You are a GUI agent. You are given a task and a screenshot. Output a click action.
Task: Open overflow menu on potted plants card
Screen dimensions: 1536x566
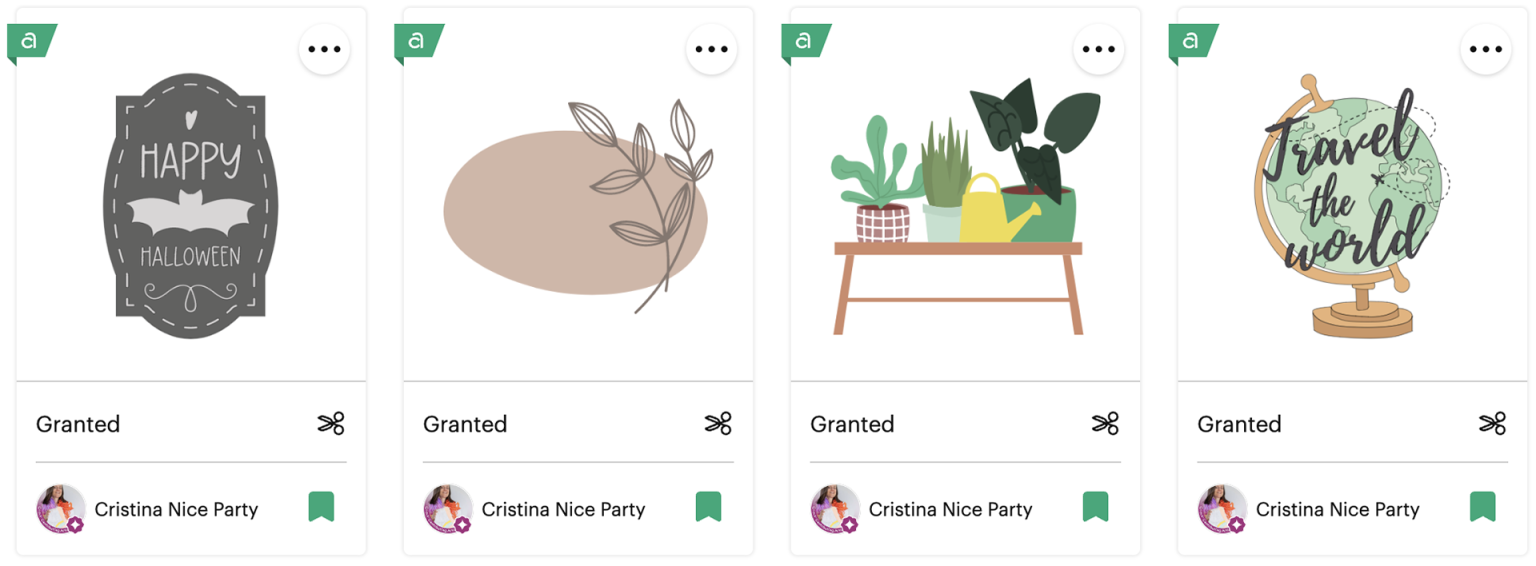(x=1098, y=49)
